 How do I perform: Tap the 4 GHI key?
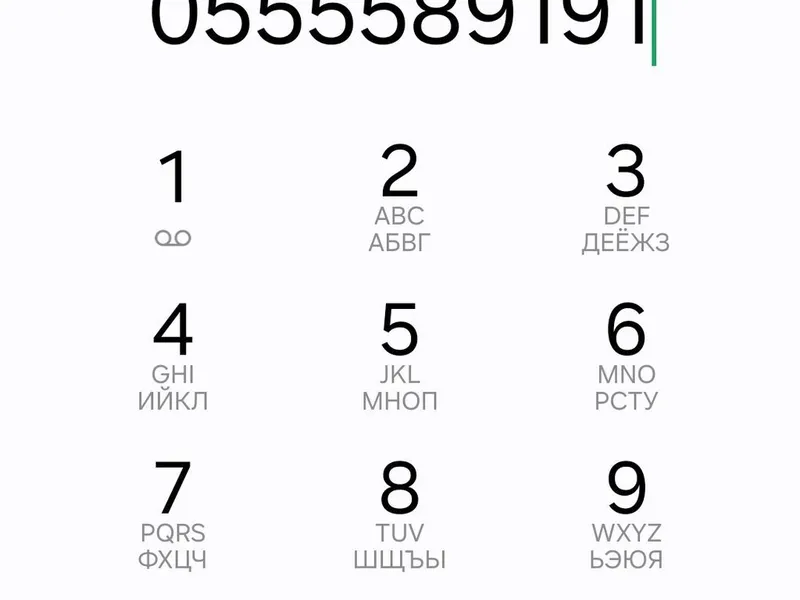coord(173,355)
